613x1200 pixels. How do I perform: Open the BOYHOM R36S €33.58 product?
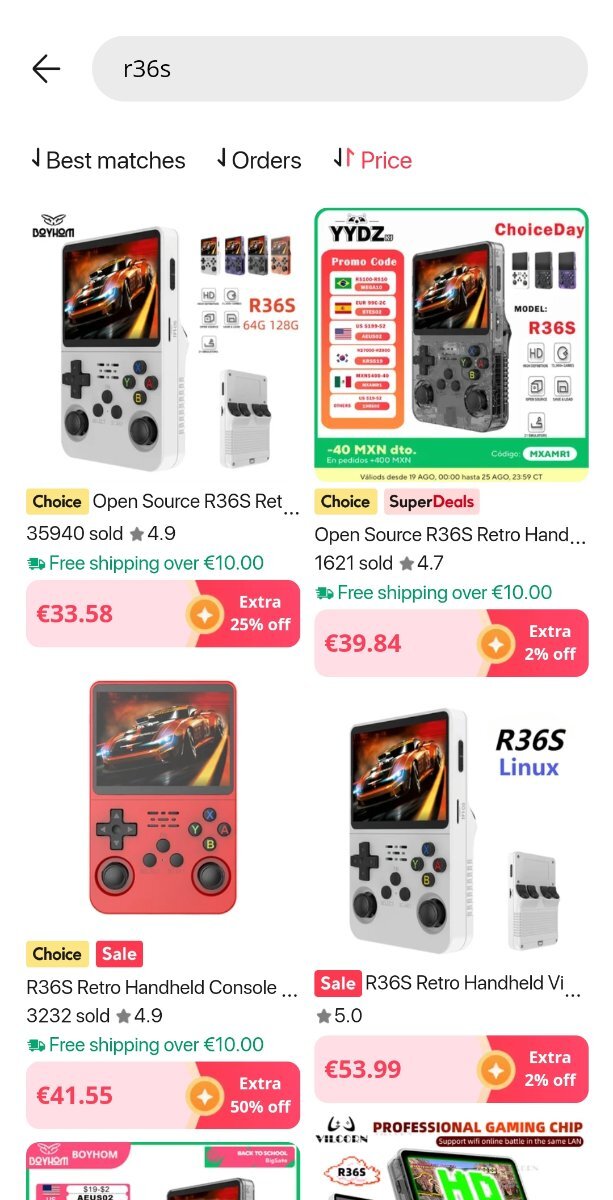point(163,345)
